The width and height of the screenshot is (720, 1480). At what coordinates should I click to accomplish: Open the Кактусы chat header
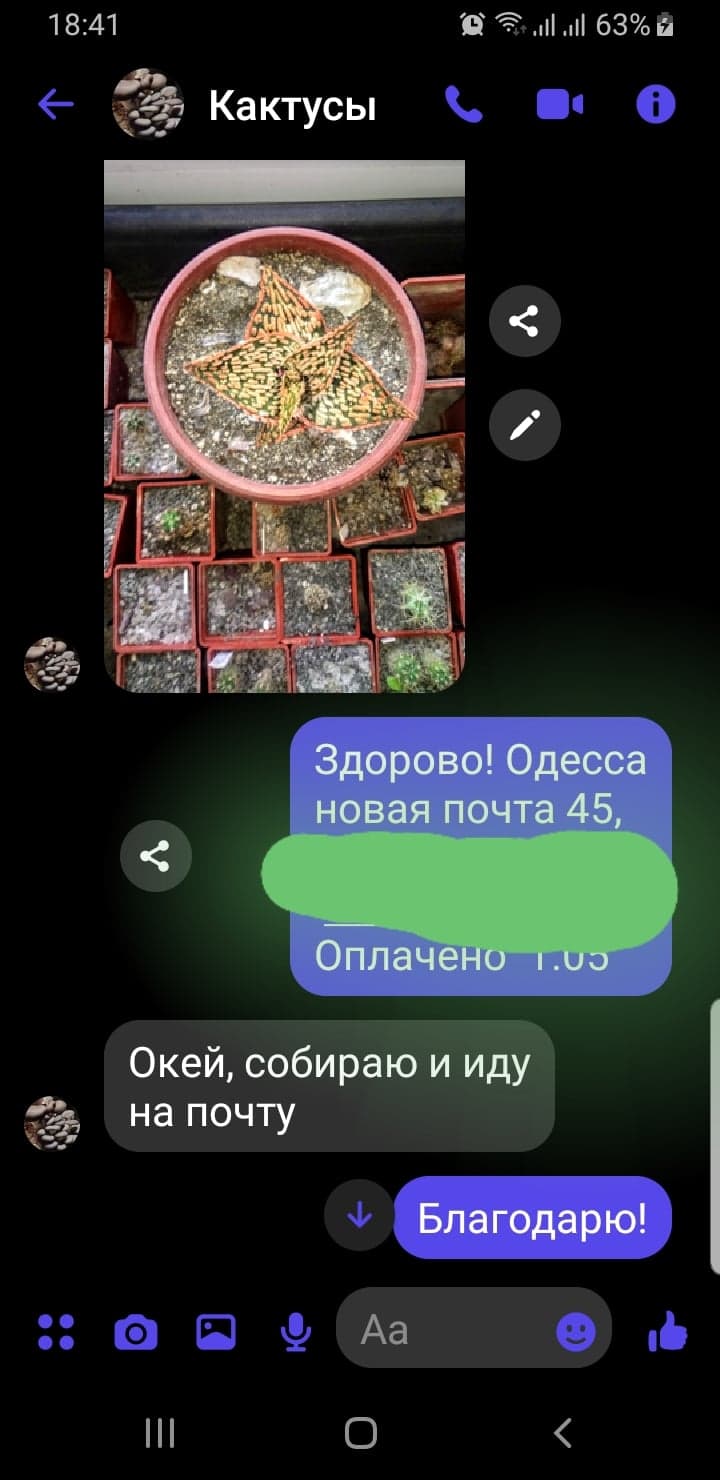292,105
